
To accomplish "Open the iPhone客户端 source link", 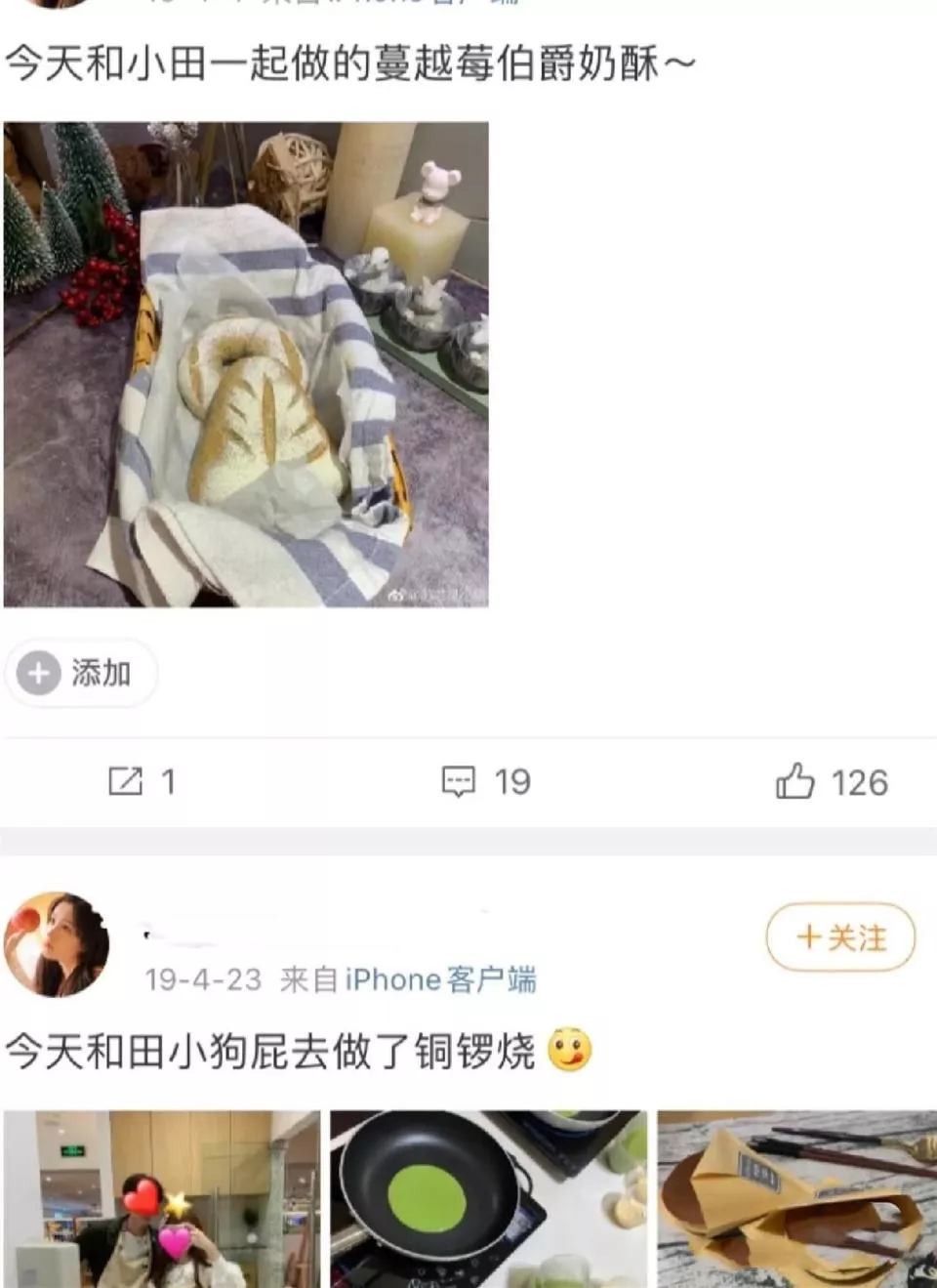I will pos(440,979).
